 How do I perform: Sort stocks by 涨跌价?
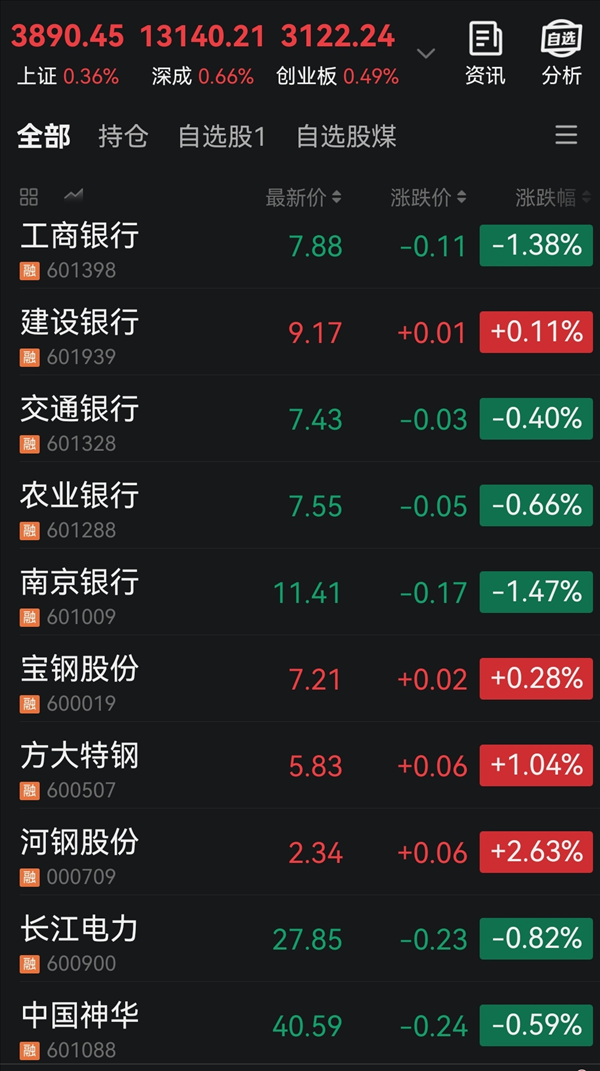428,197
